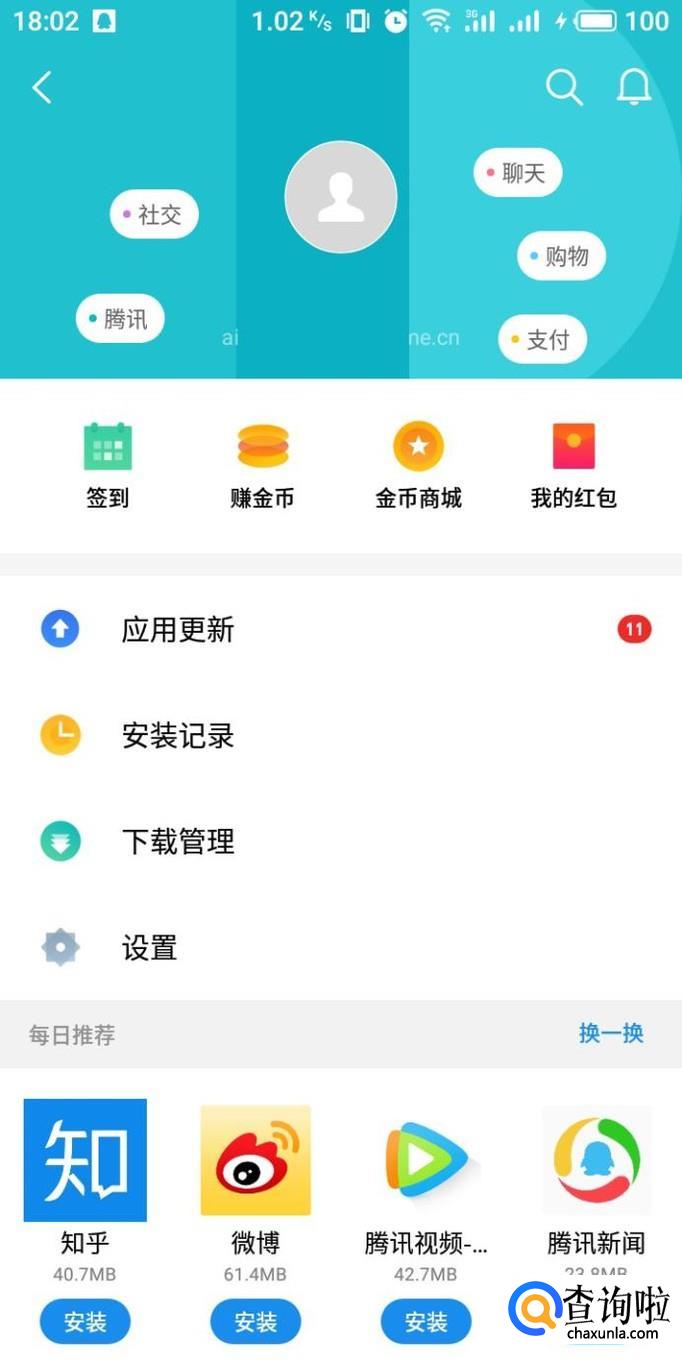Select the 社交 tag chip
Viewport: 682px width, 1364px height.
154,214
